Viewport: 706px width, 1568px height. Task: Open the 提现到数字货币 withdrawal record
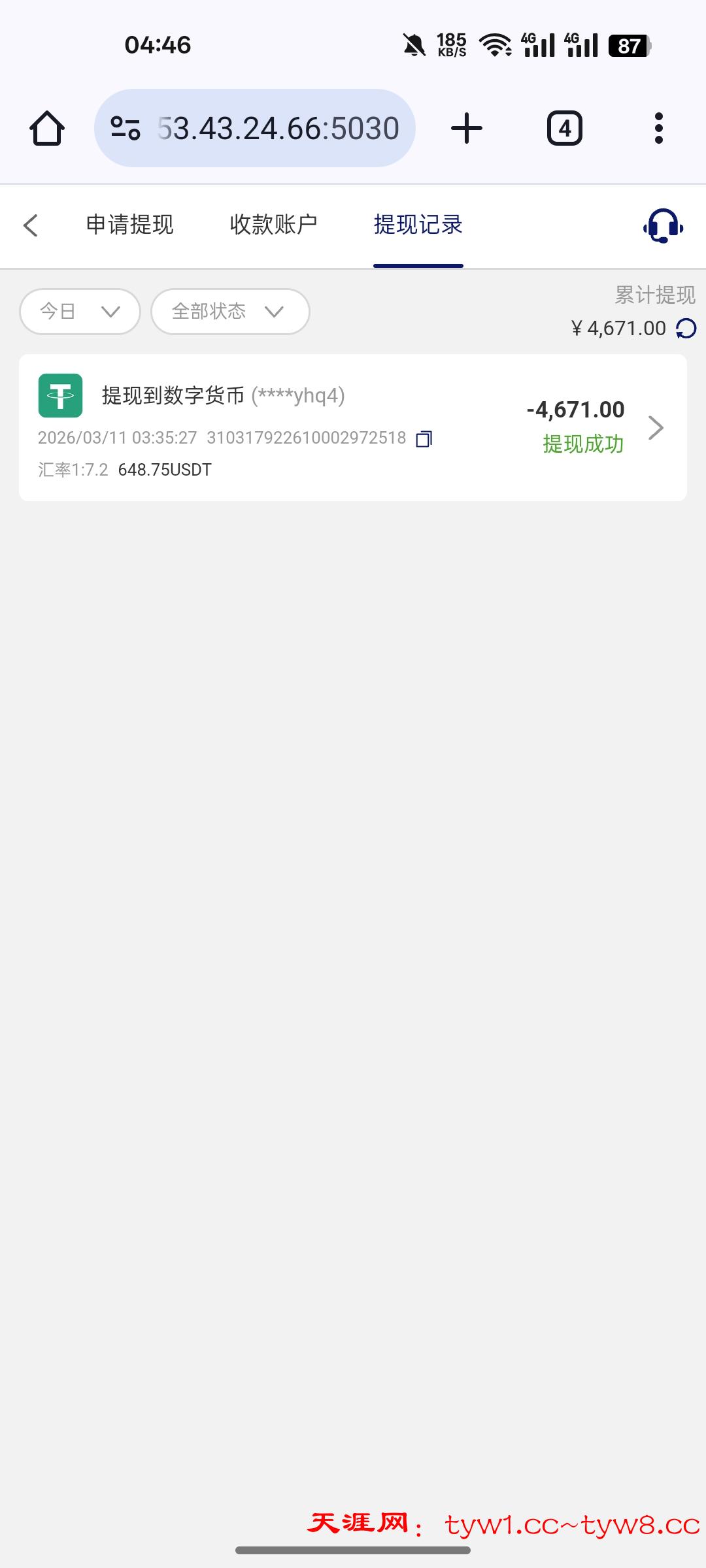tap(353, 428)
